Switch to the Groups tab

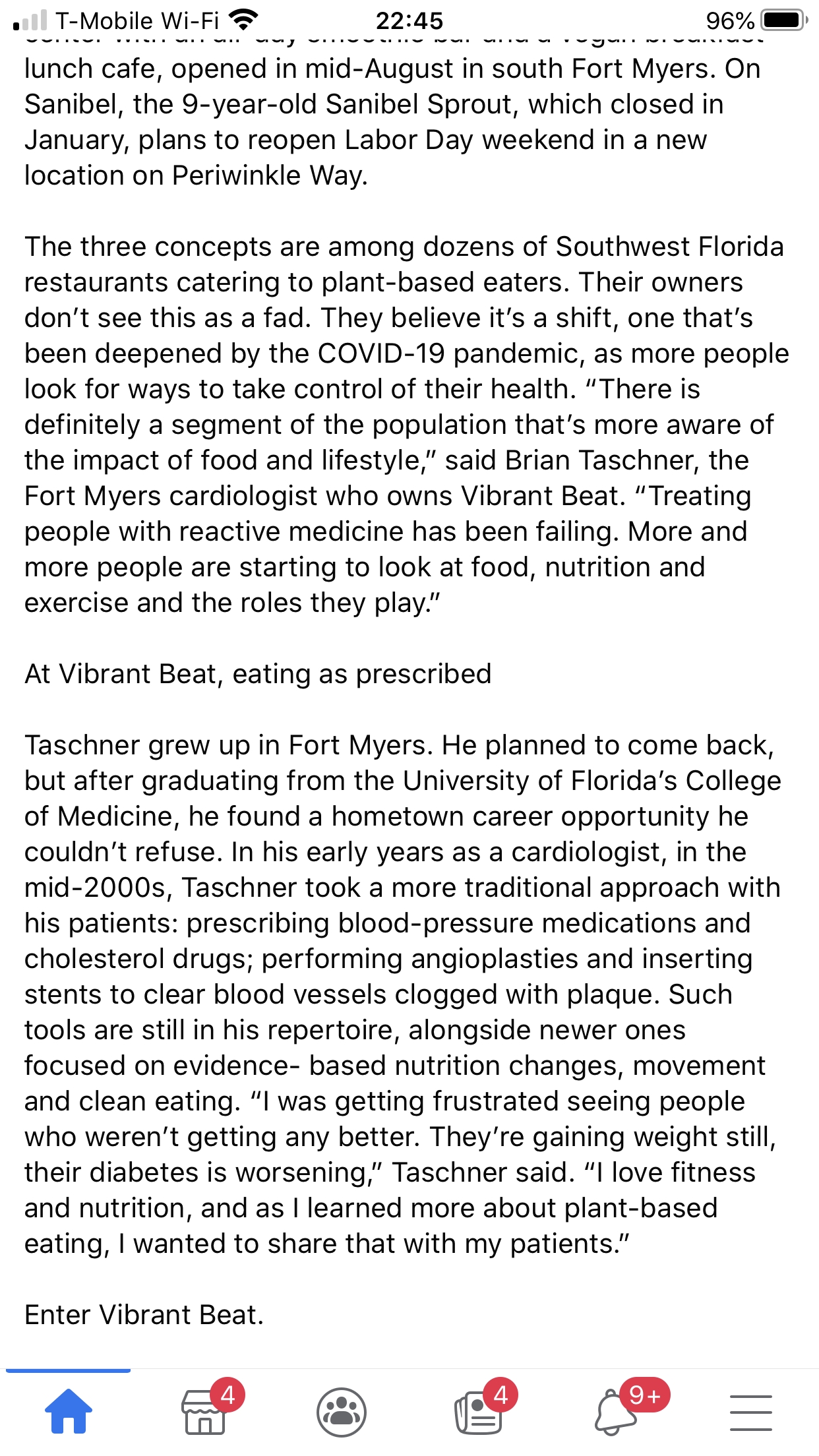(x=341, y=1411)
